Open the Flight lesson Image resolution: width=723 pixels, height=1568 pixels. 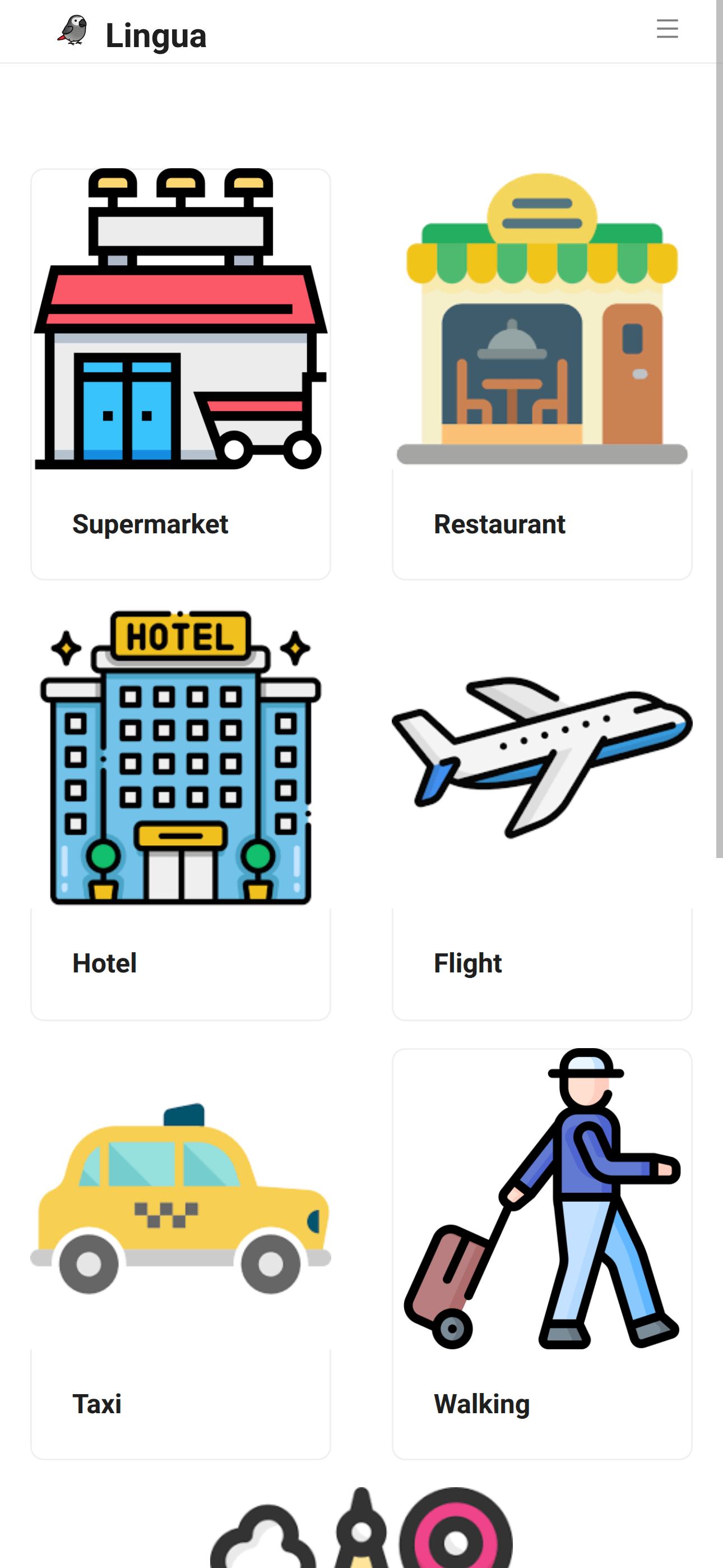click(x=467, y=962)
